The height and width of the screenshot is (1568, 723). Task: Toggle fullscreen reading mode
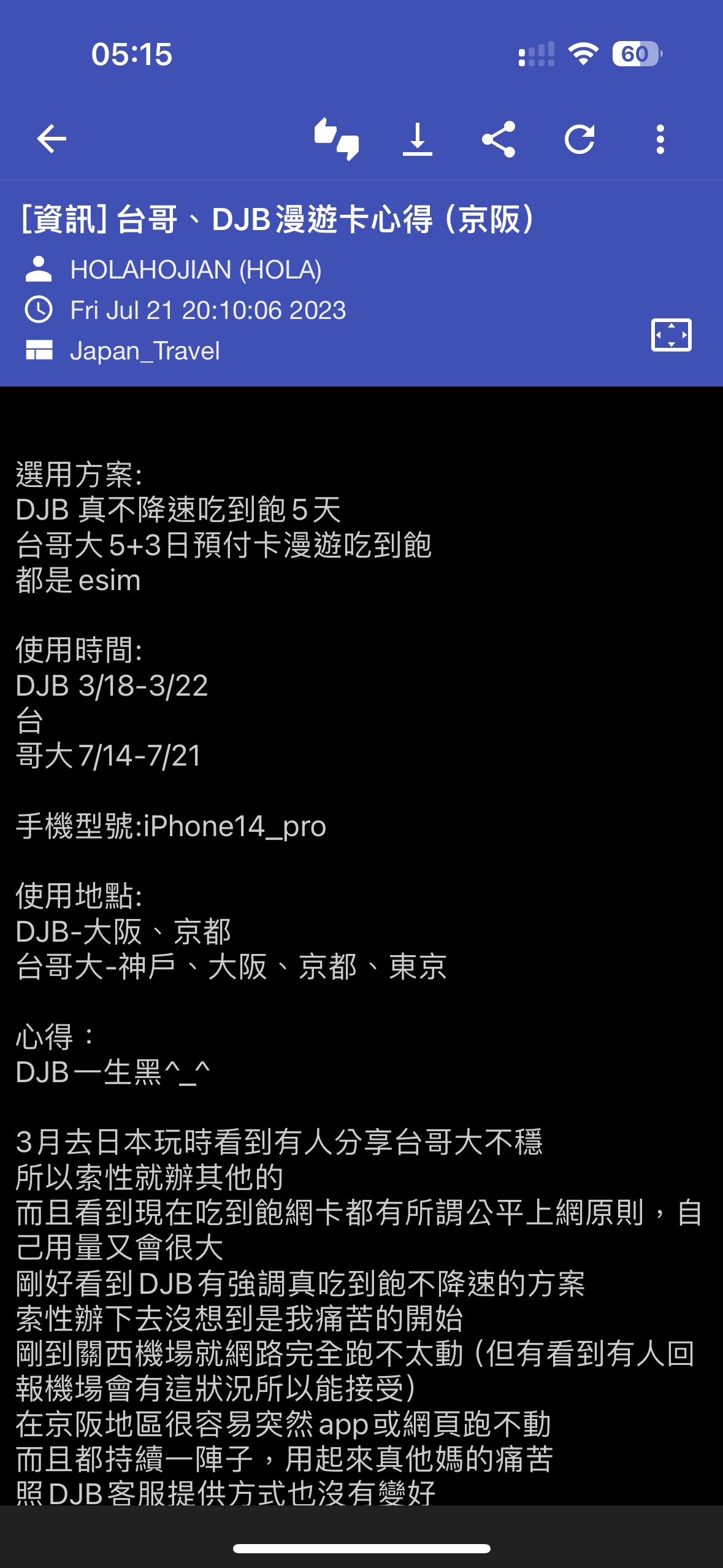click(x=671, y=335)
